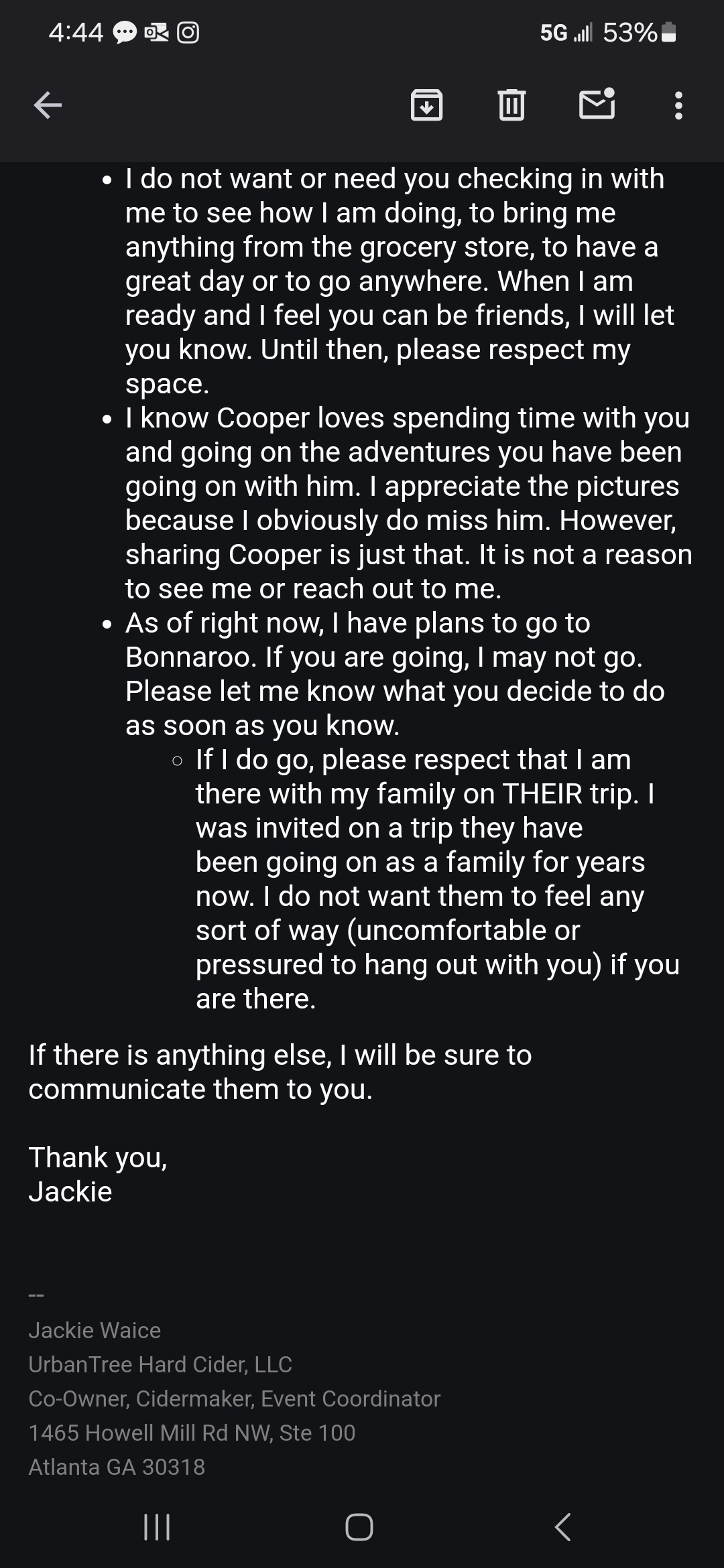Tap the system home button
This screenshot has height=1568, width=724.
click(x=359, y=1527)
